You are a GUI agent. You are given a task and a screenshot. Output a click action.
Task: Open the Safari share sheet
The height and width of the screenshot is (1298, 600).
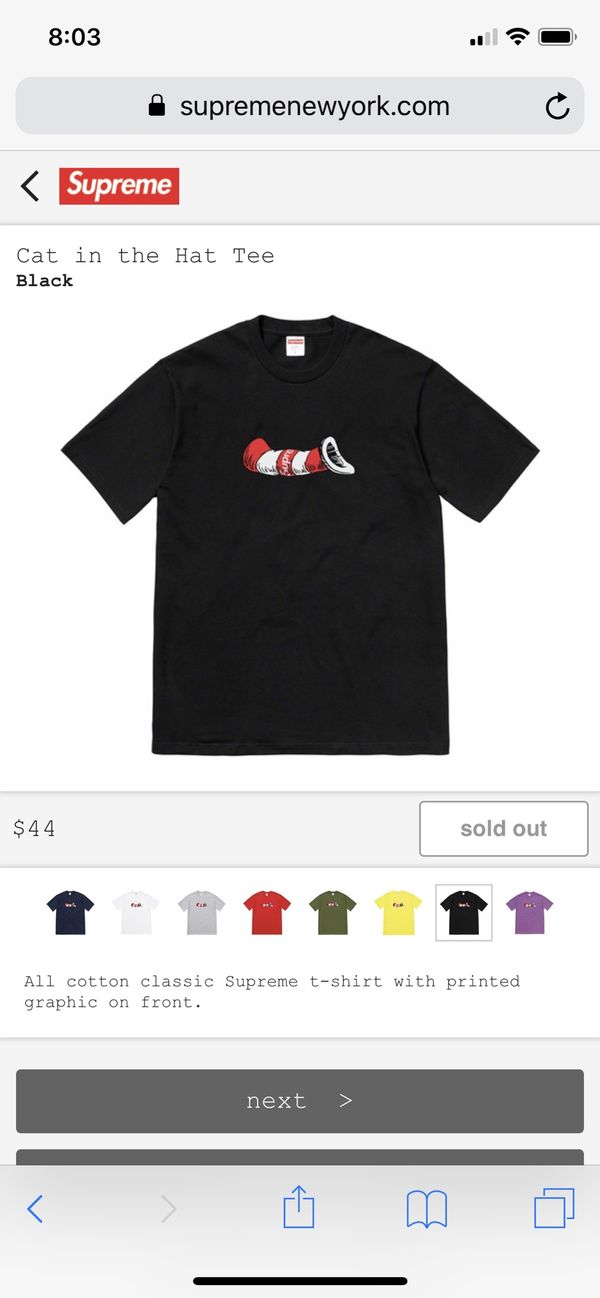click(x=299, y=1207)
